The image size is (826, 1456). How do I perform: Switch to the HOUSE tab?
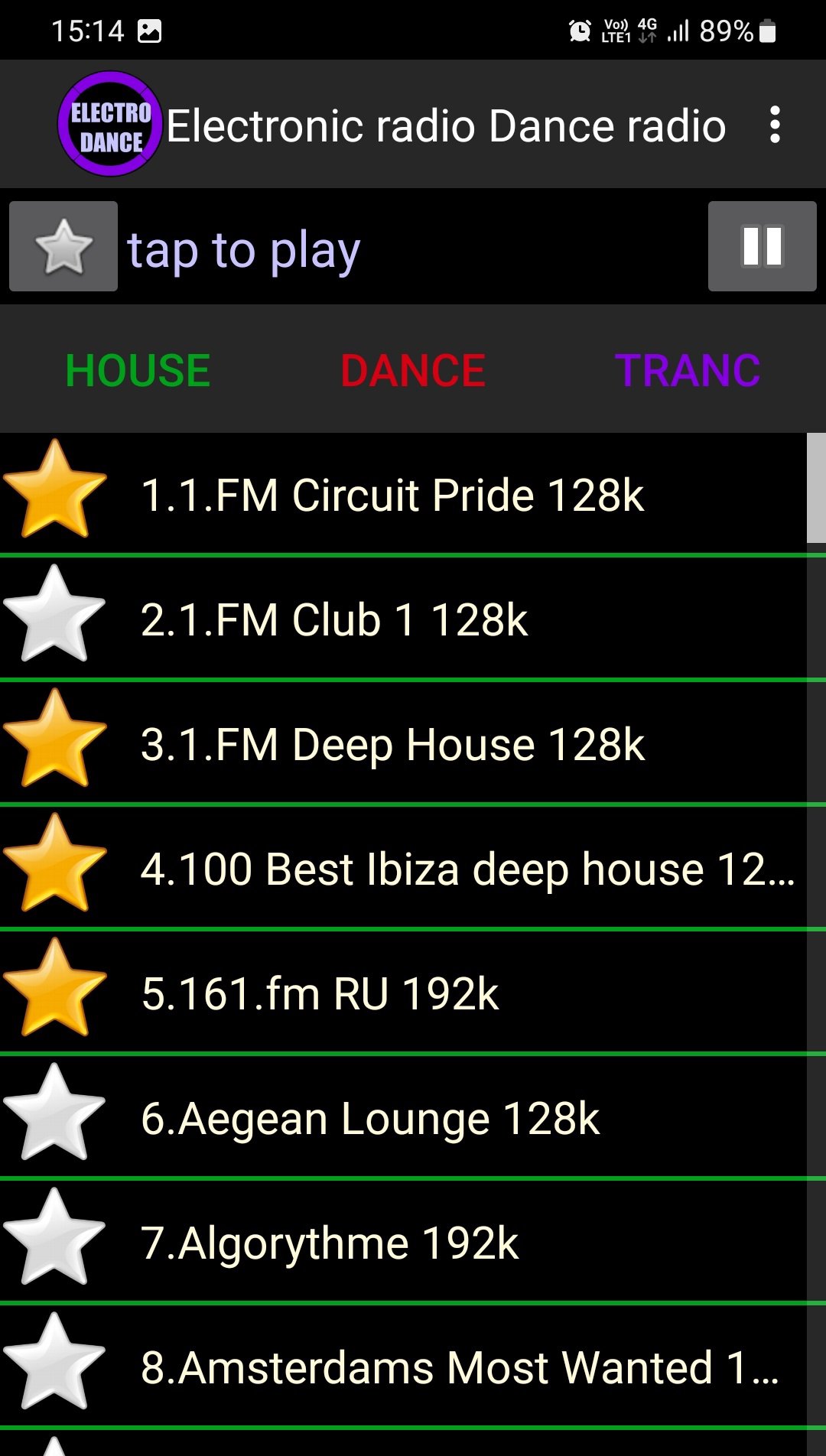pos(138,371)
